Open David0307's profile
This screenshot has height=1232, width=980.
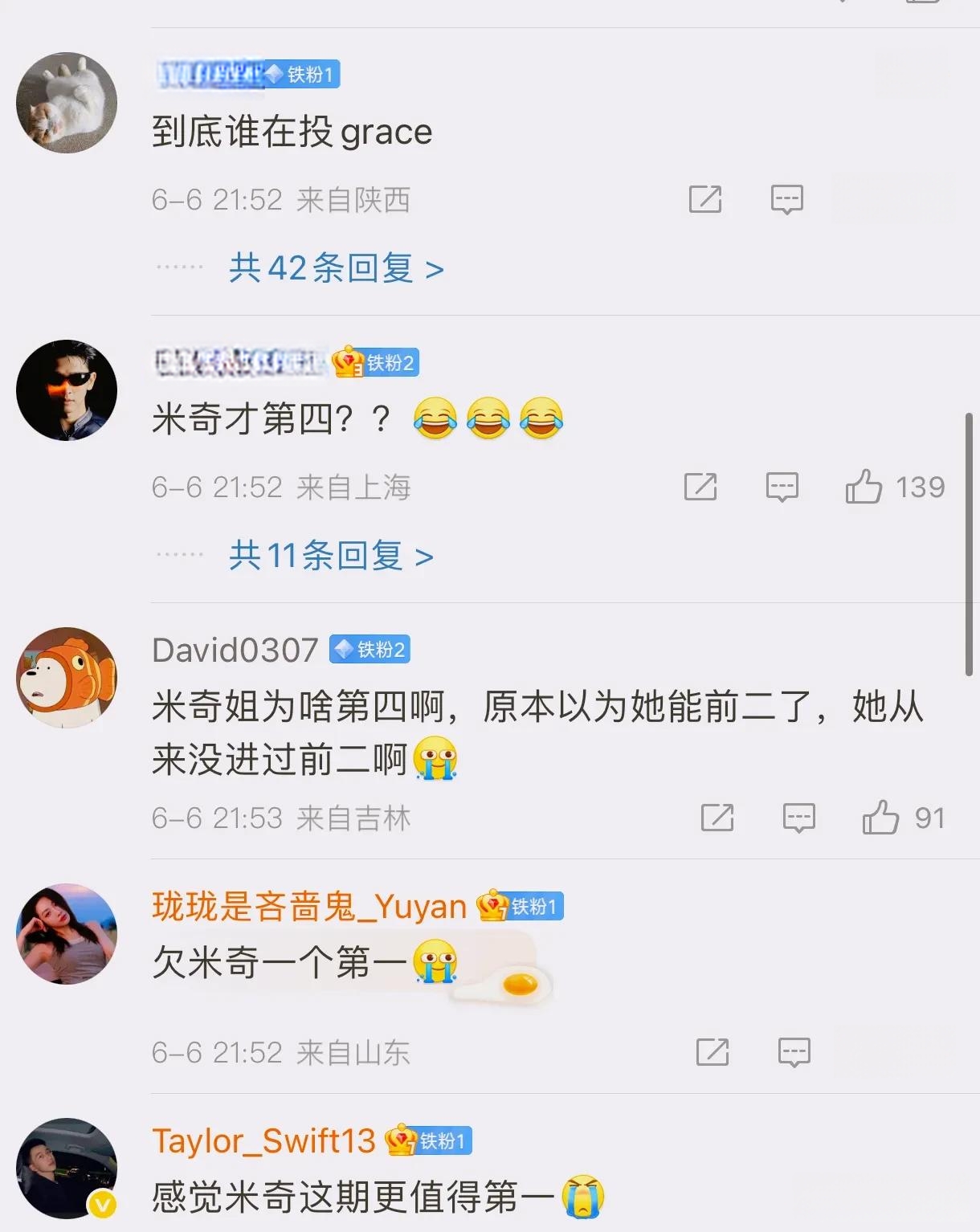(x=235, y=650)
